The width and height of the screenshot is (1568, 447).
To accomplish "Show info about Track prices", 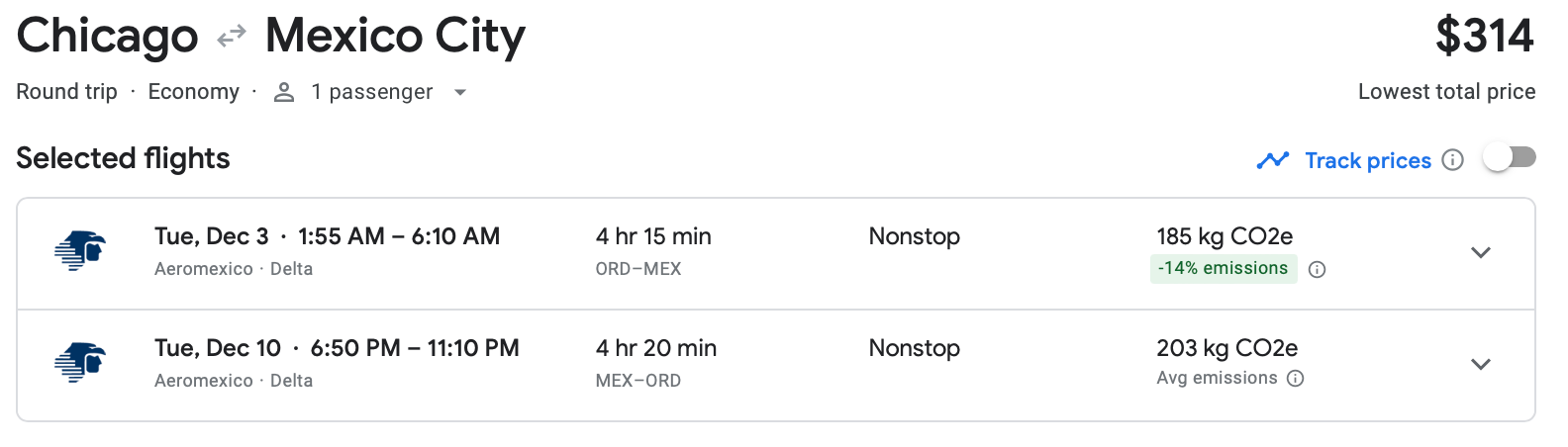I will 1452,160.
